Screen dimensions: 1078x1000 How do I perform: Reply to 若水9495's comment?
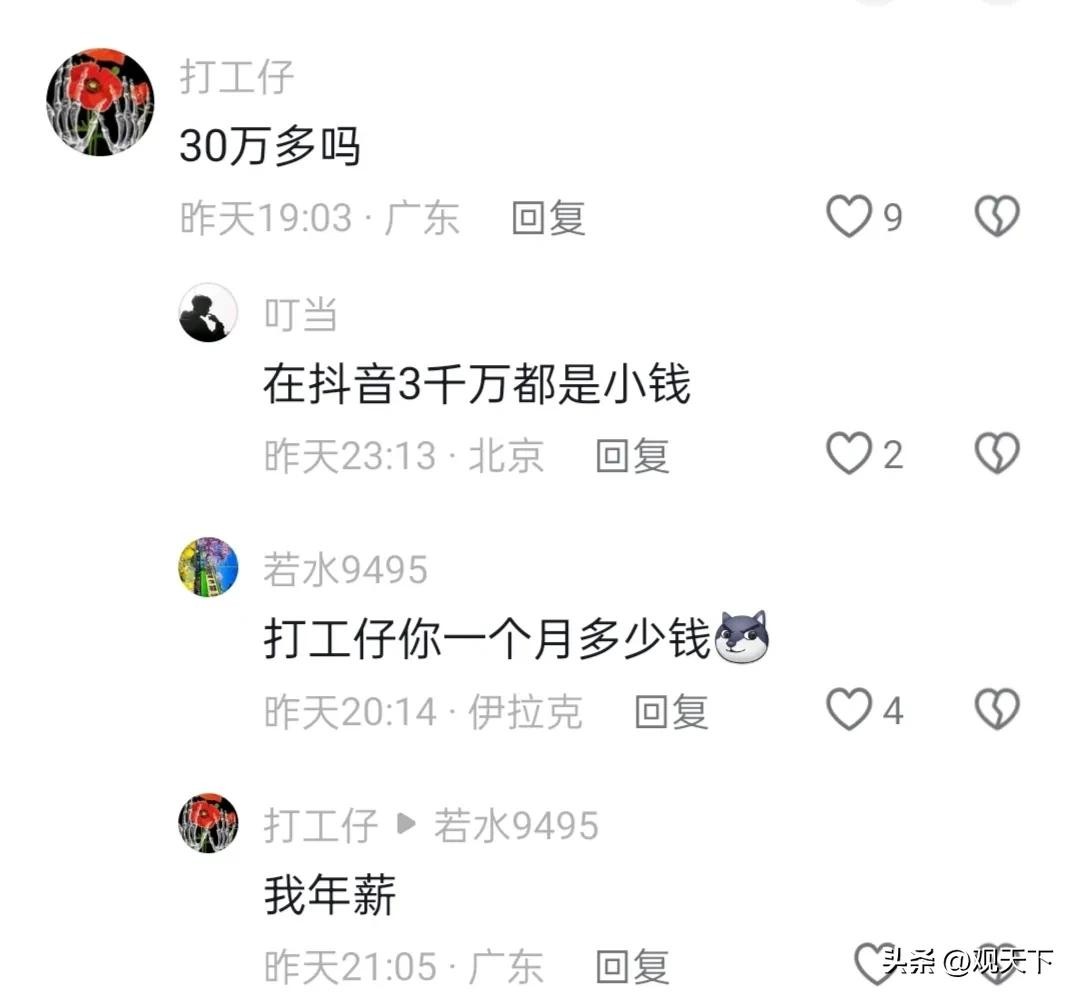(672, 712)
